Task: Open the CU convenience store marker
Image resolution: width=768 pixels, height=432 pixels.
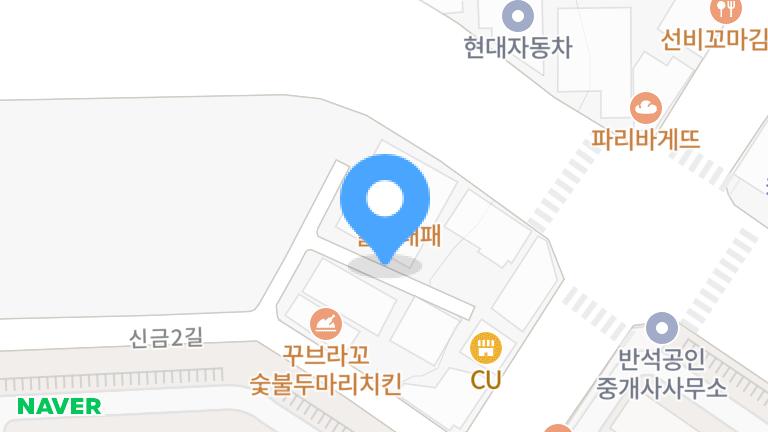Action: [486, 348]
